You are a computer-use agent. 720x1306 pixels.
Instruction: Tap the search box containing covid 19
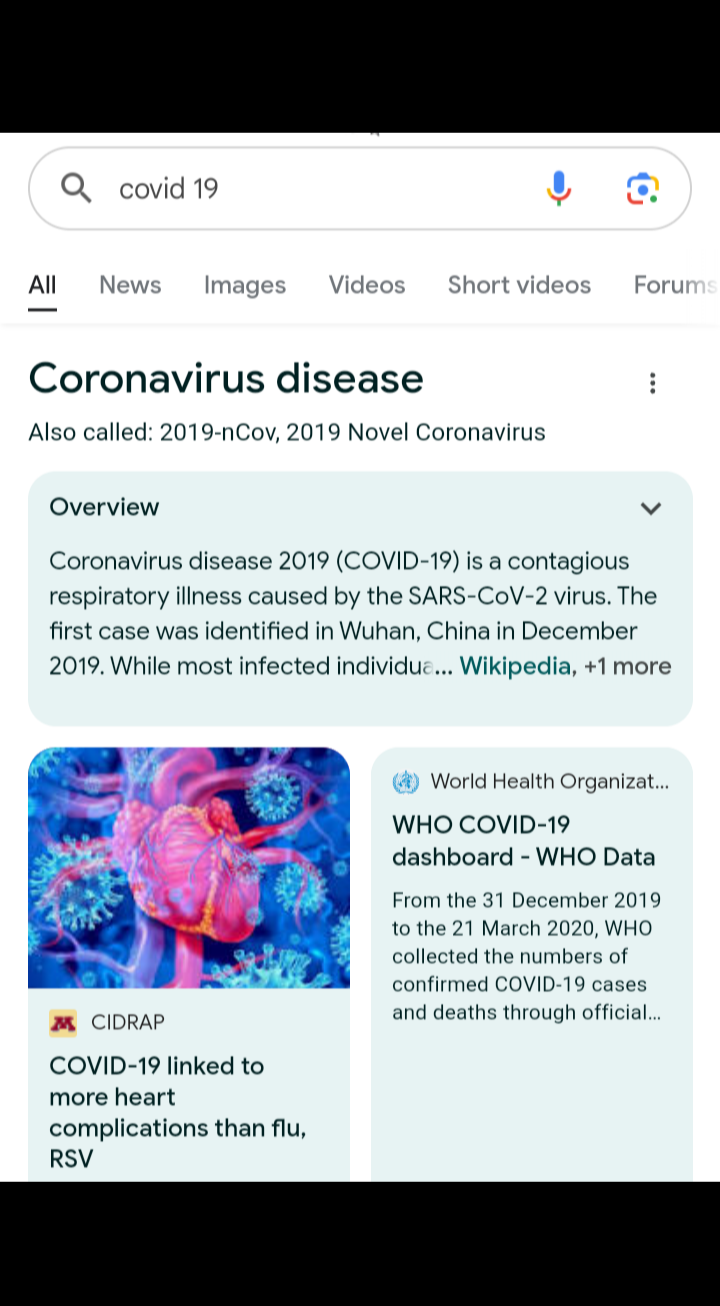pyautogui.click(x=300, y=189)
